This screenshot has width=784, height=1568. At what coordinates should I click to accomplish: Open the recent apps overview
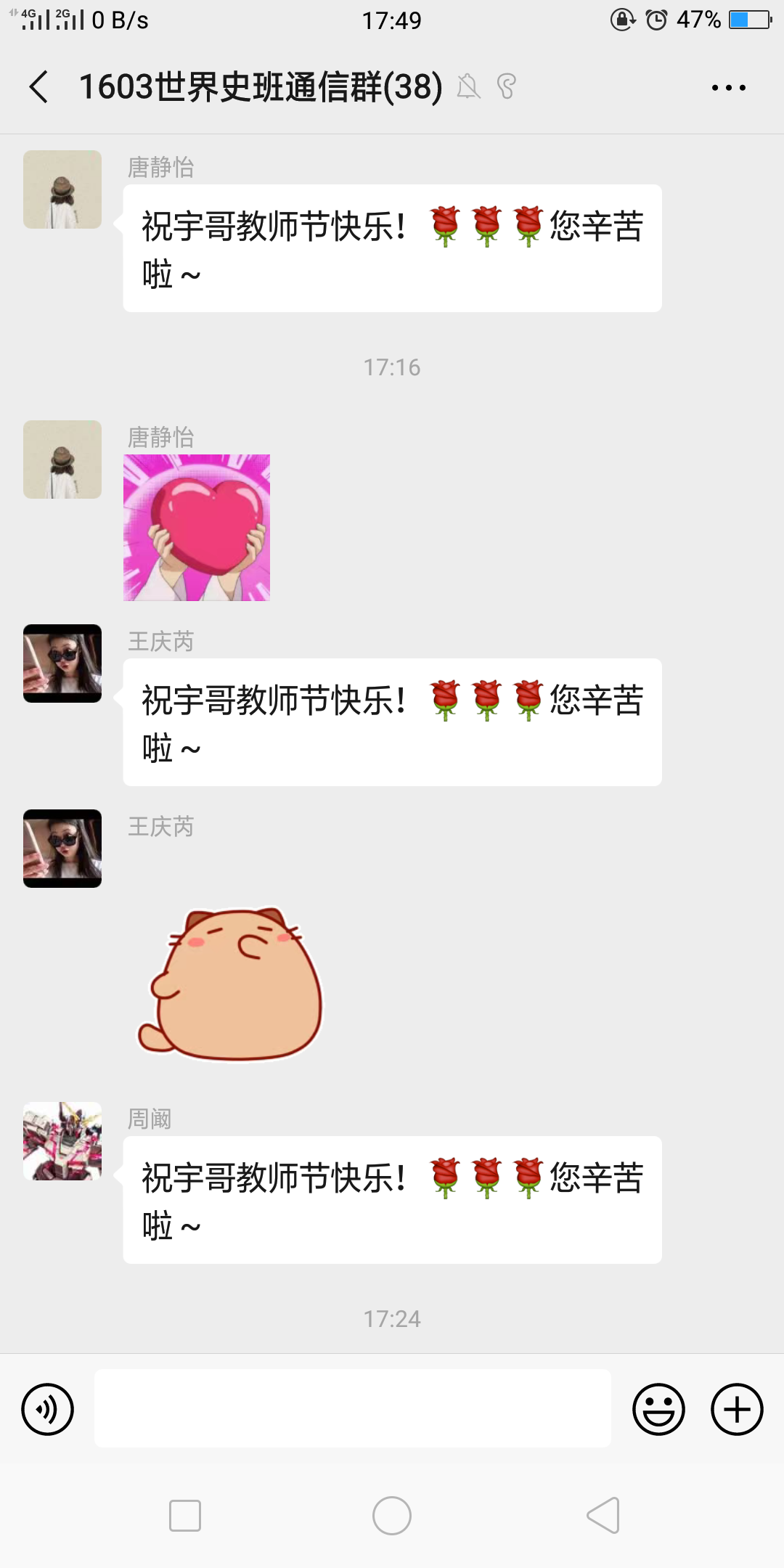[185, 1516]
